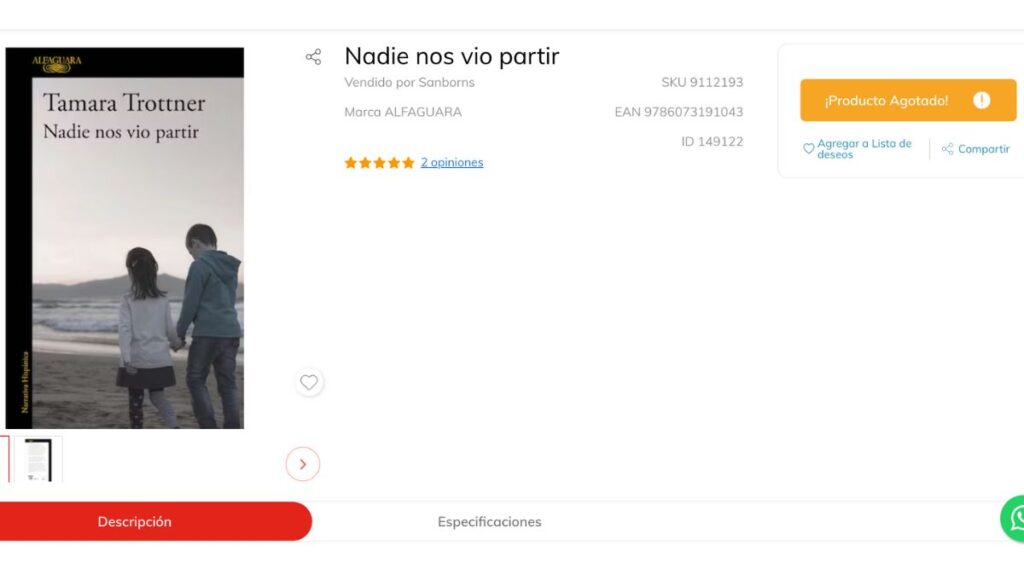1024x580 pixels.
Task: Select the second thumbnail image
Action: click(39, 459)
